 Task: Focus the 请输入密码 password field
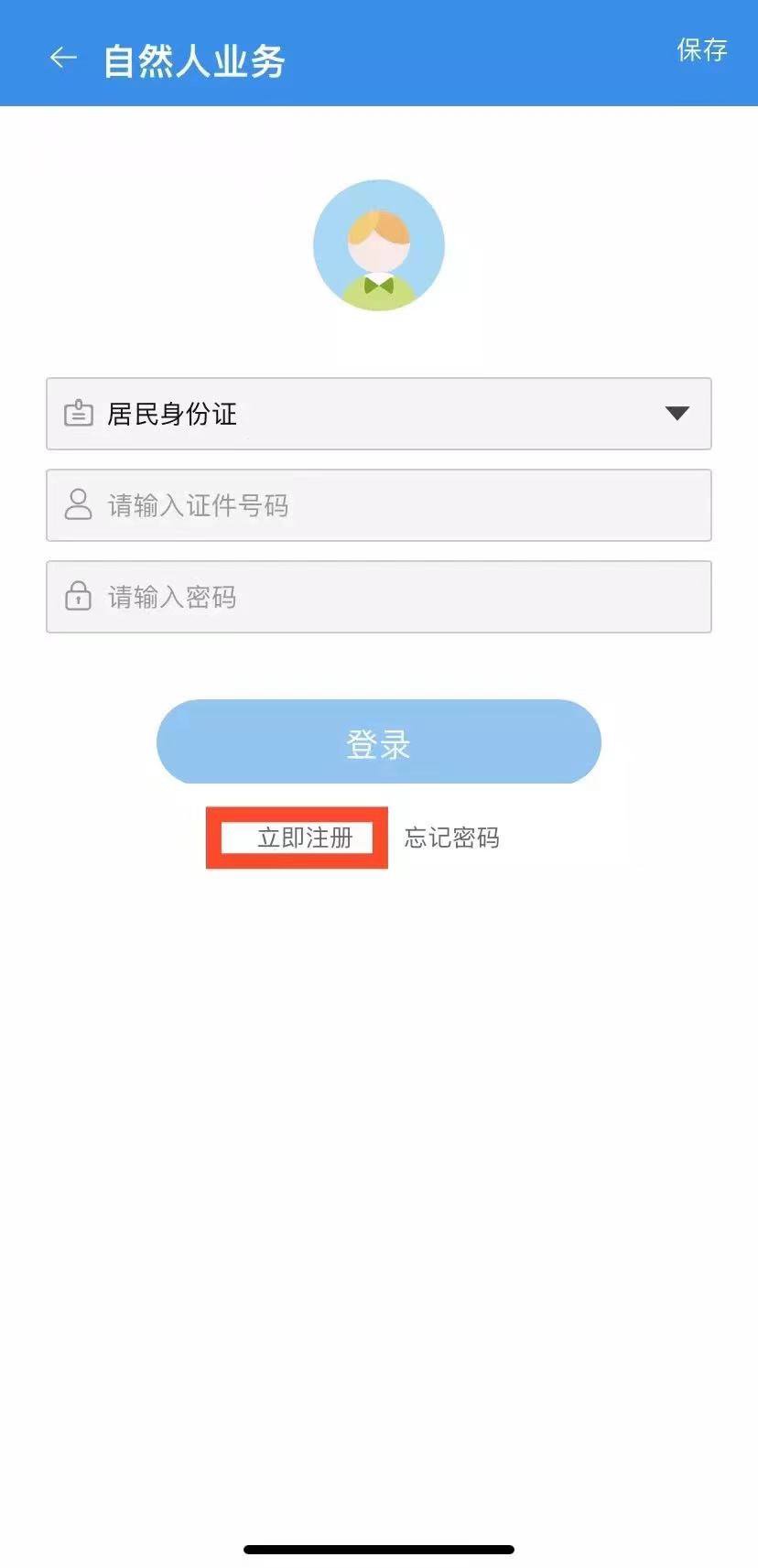(378, 597)
